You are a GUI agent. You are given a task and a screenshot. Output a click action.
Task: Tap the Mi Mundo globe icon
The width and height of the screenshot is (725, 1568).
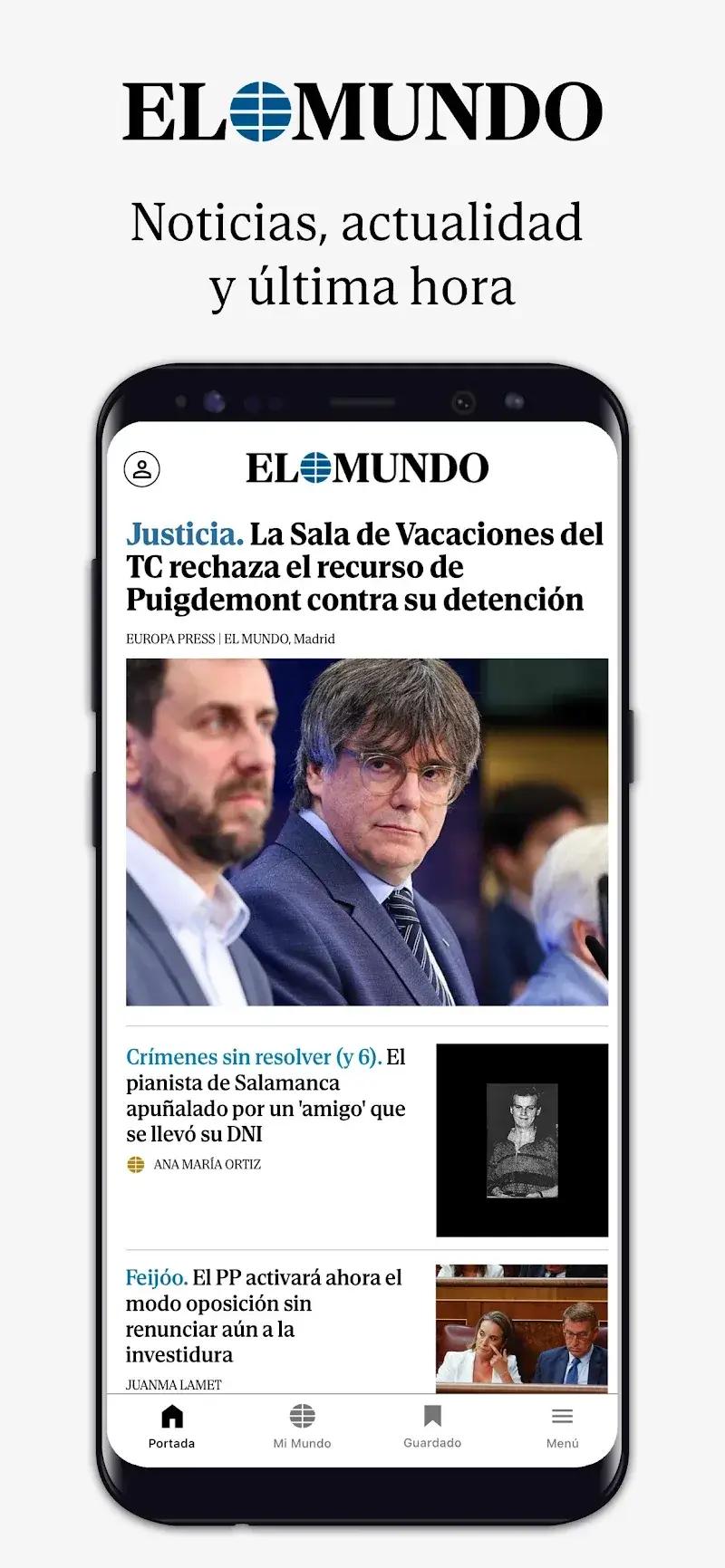coord(303,1414)
